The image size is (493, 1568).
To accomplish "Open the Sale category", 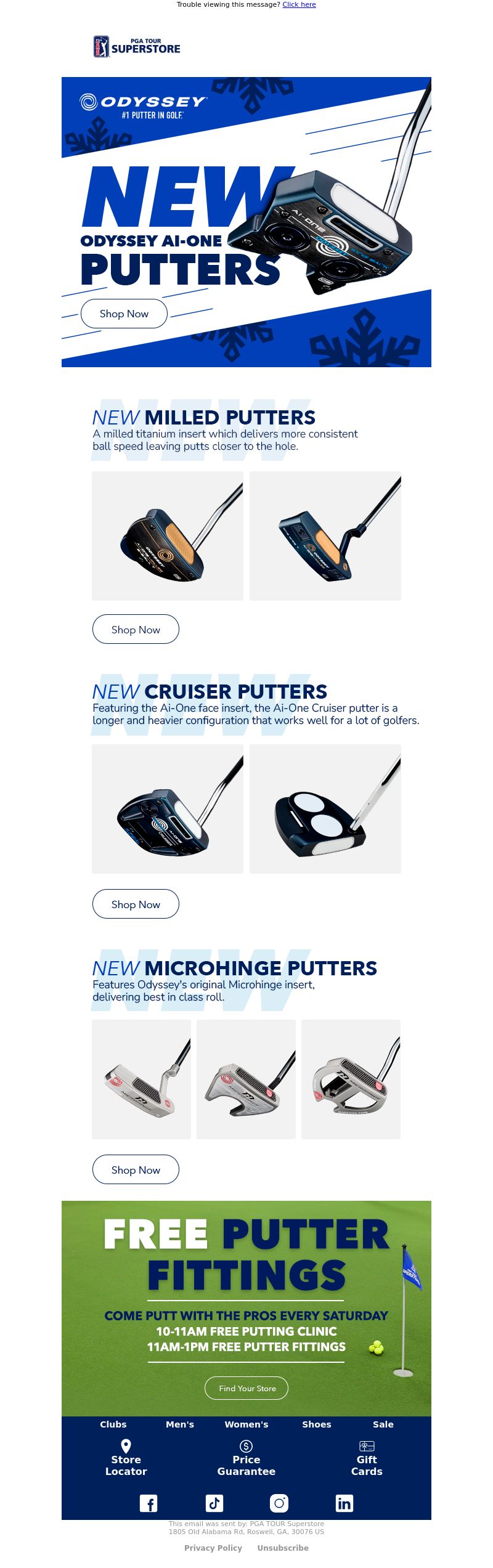I will pyautogui.click(x=383, y=1424).
